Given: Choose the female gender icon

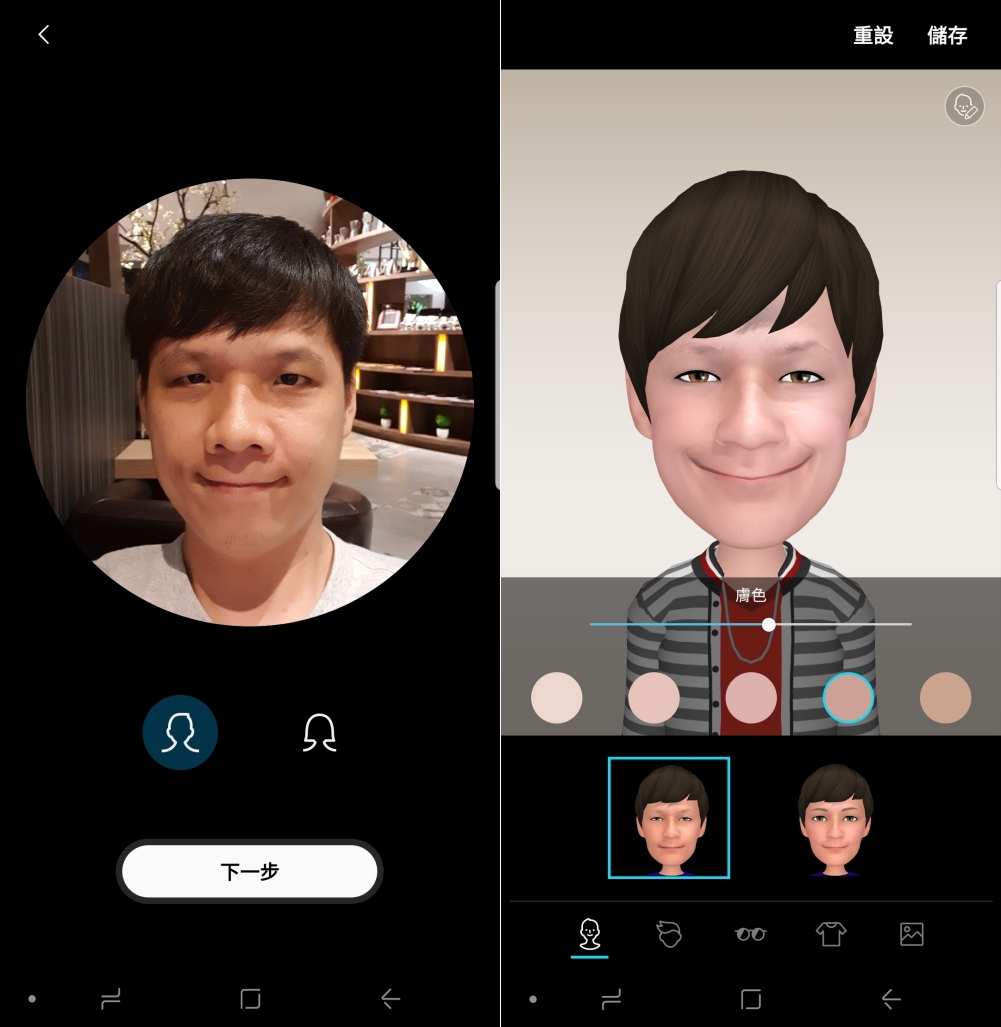Looking at the screenshot, I should [319, 733].
